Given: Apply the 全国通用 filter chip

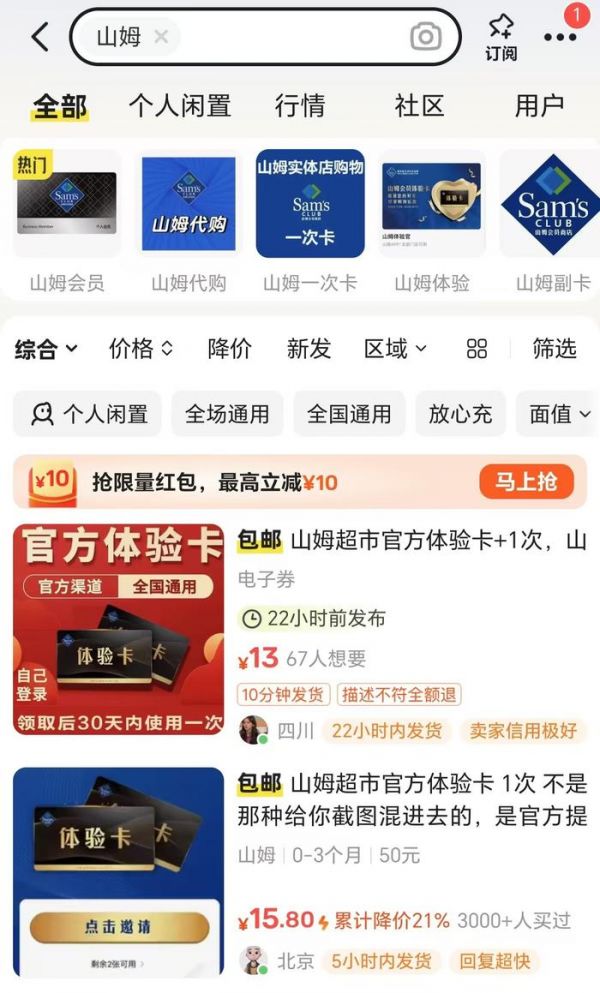Looking at the screenshot, I should tap(349, 414).
